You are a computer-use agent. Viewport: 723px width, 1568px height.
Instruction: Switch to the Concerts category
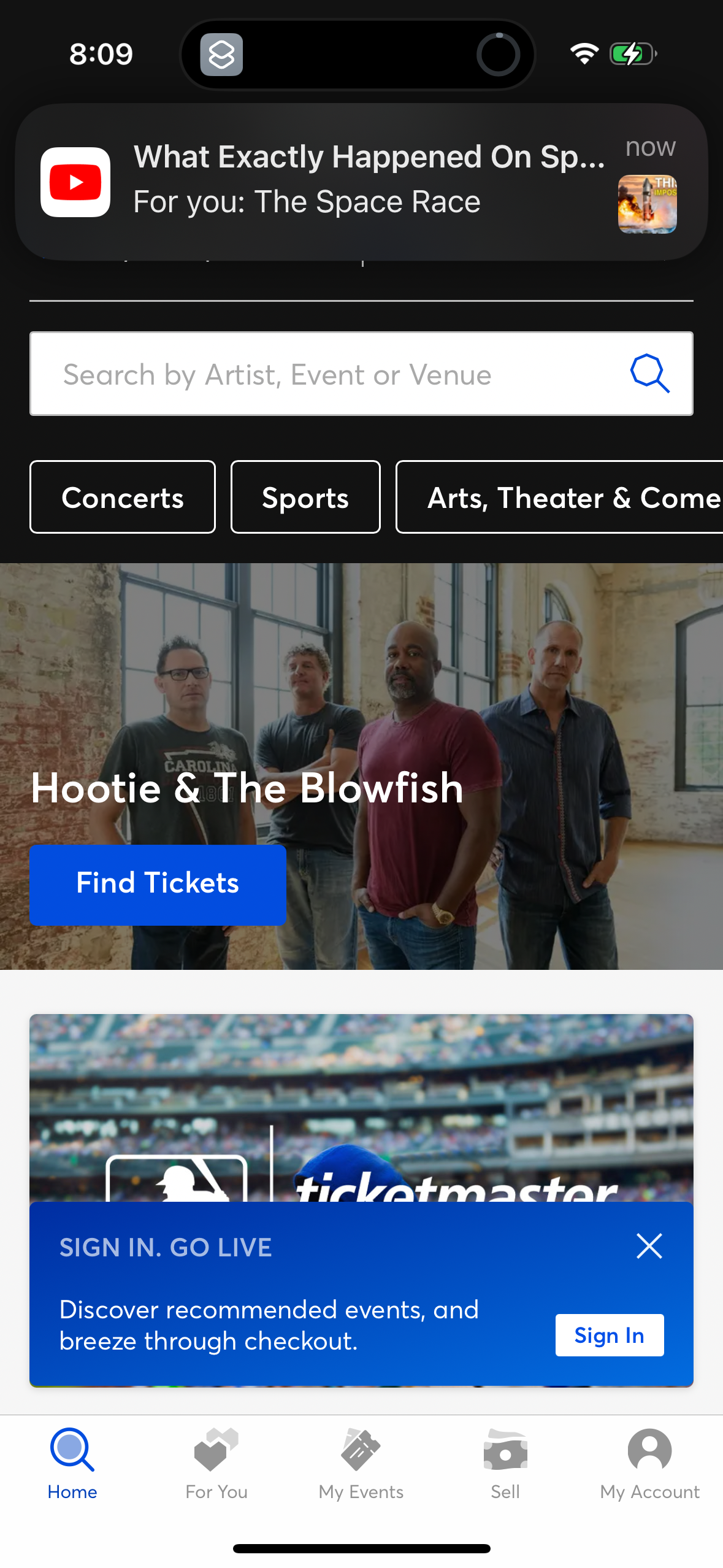click(123, 497)
